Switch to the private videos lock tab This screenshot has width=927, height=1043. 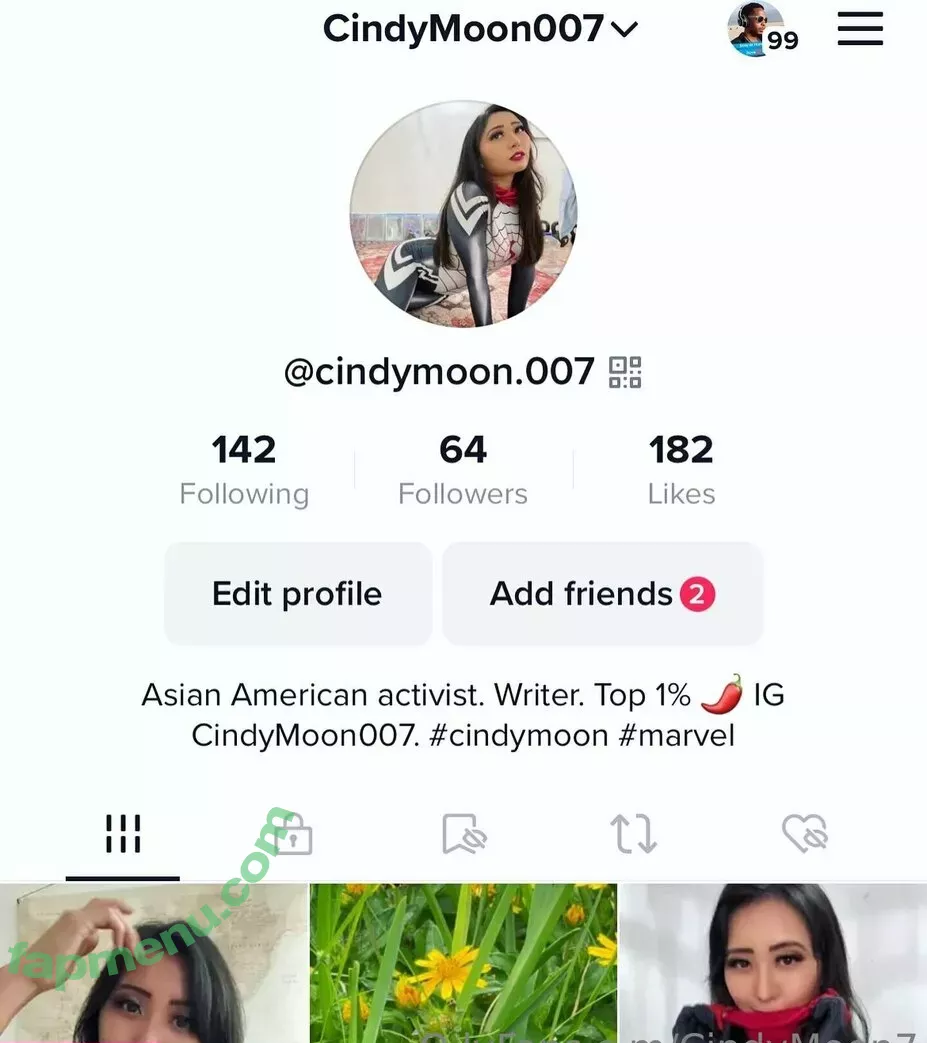(293, 833)
